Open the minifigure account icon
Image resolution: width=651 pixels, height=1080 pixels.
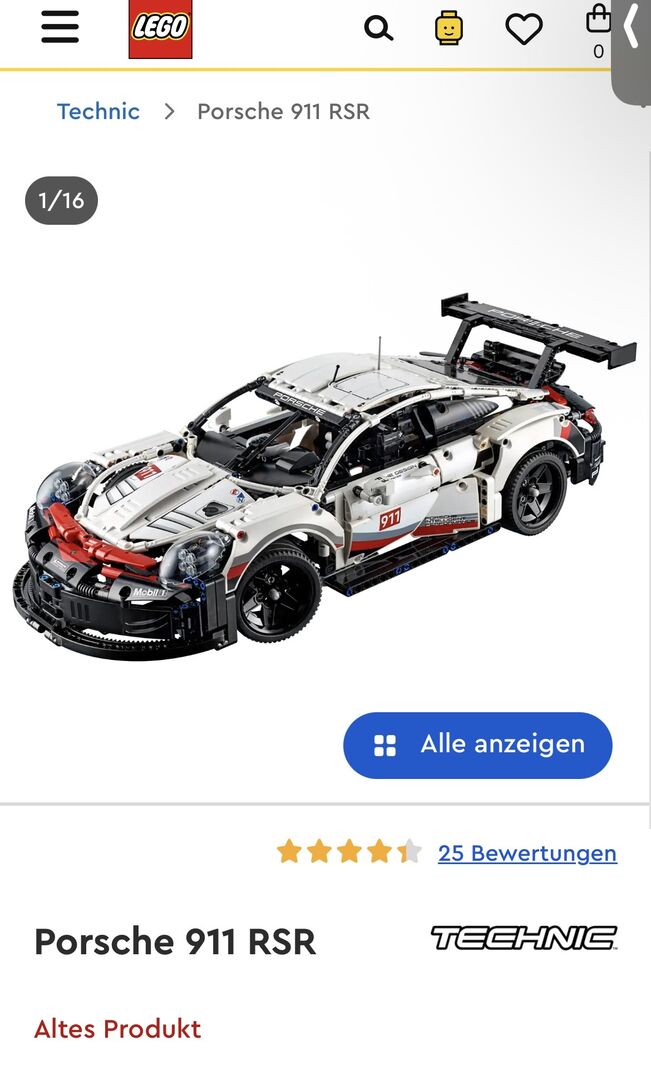(449, 28)
